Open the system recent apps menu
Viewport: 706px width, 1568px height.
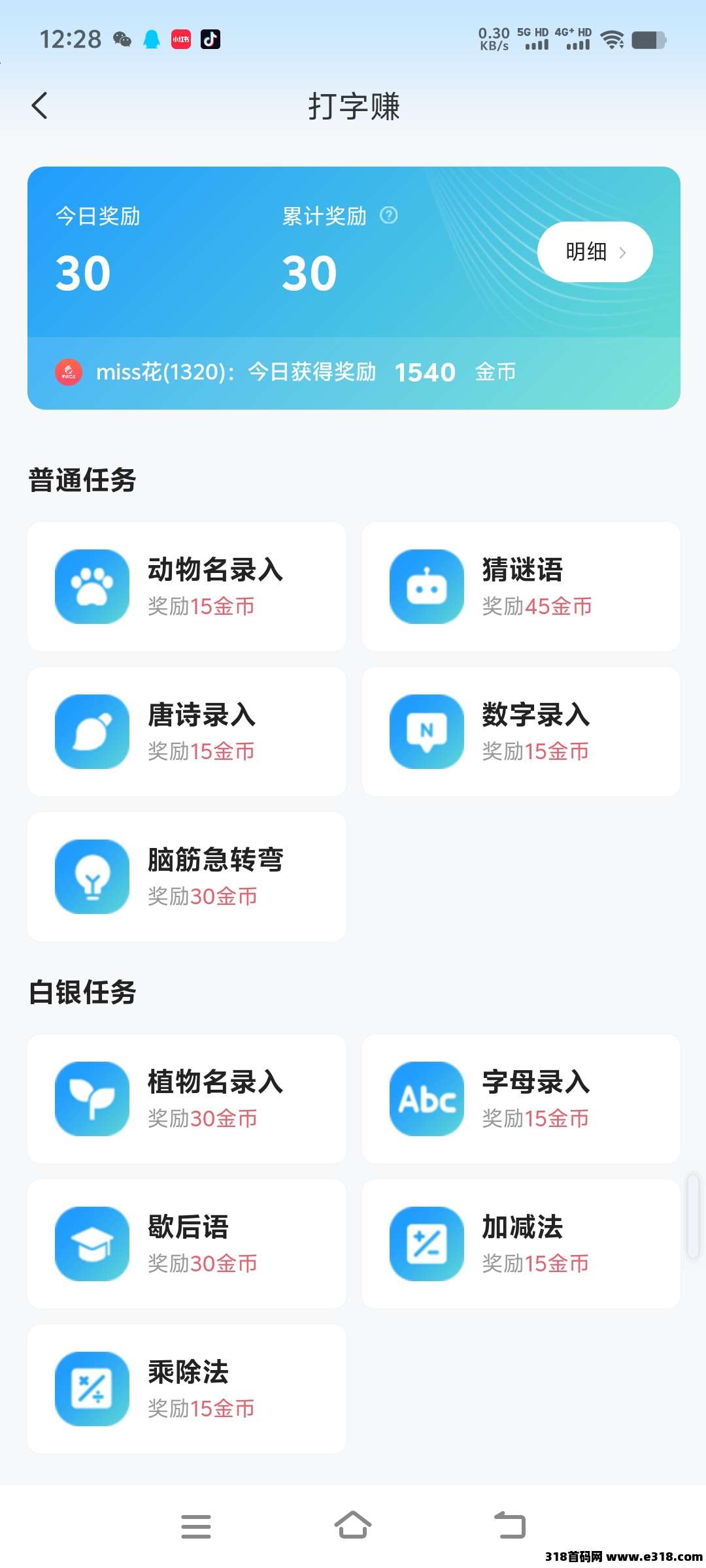[x=196, y=1526]
